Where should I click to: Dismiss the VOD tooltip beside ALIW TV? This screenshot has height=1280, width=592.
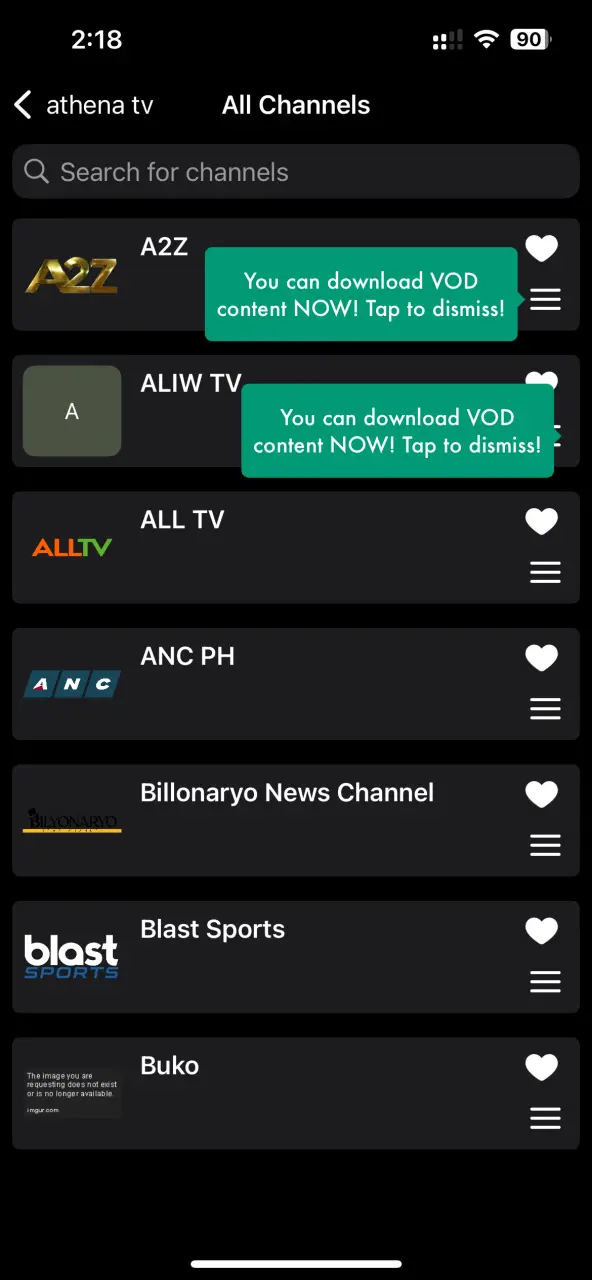pos(397,431)
